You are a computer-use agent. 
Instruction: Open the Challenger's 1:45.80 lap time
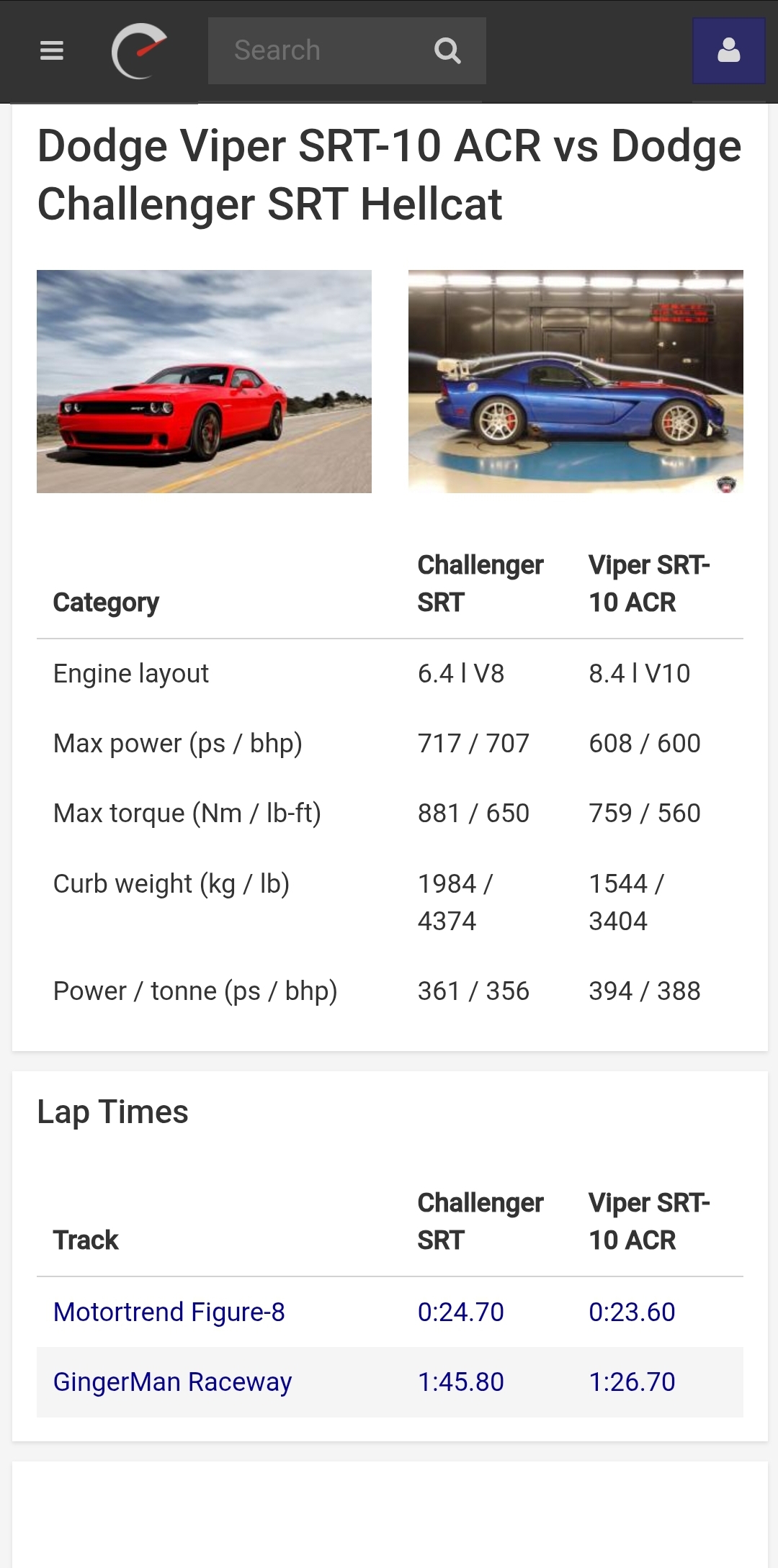tap(461, 1382)
